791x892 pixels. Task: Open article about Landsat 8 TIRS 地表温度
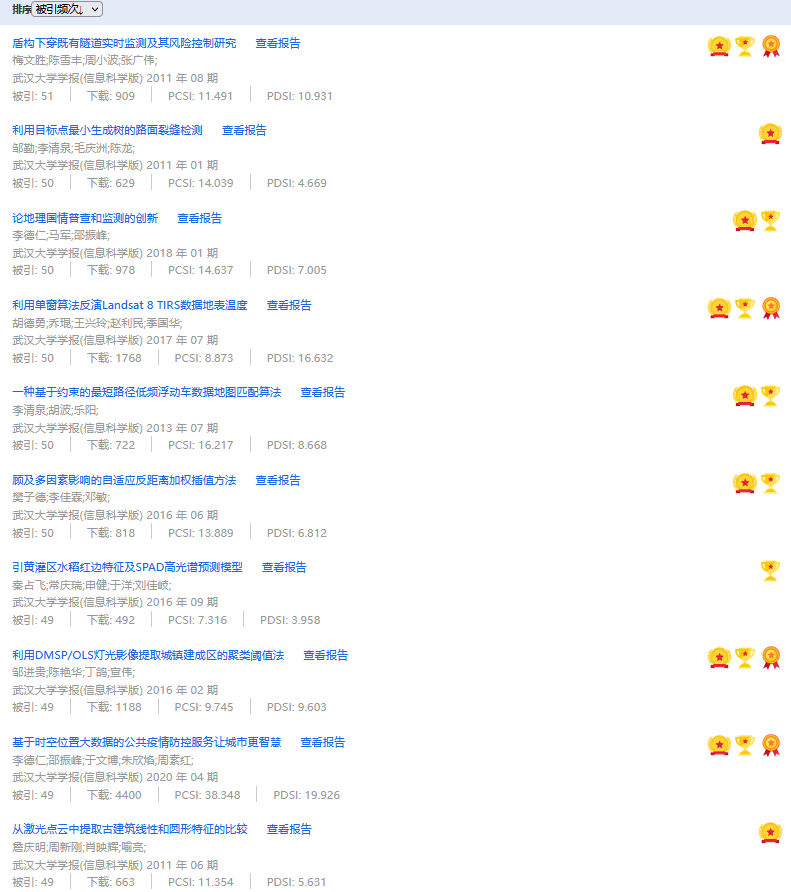129,305
